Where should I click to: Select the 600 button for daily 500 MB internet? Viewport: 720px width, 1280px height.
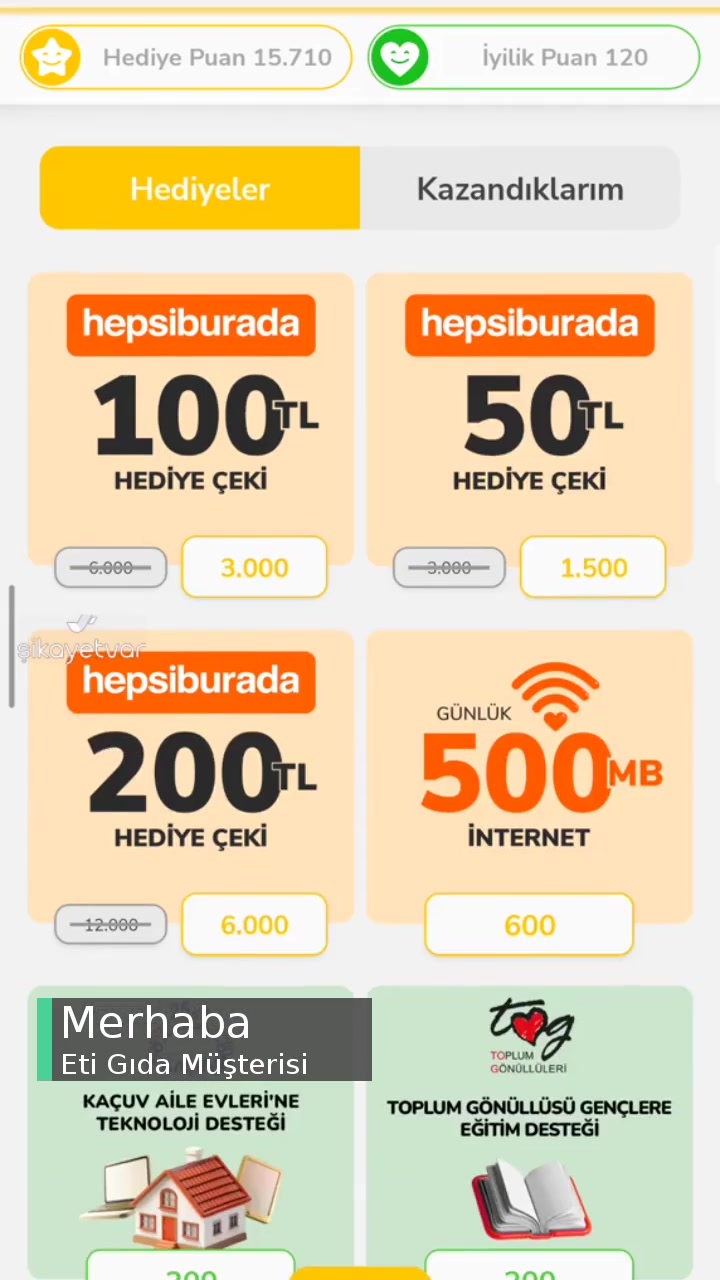[x=528, y=924]
